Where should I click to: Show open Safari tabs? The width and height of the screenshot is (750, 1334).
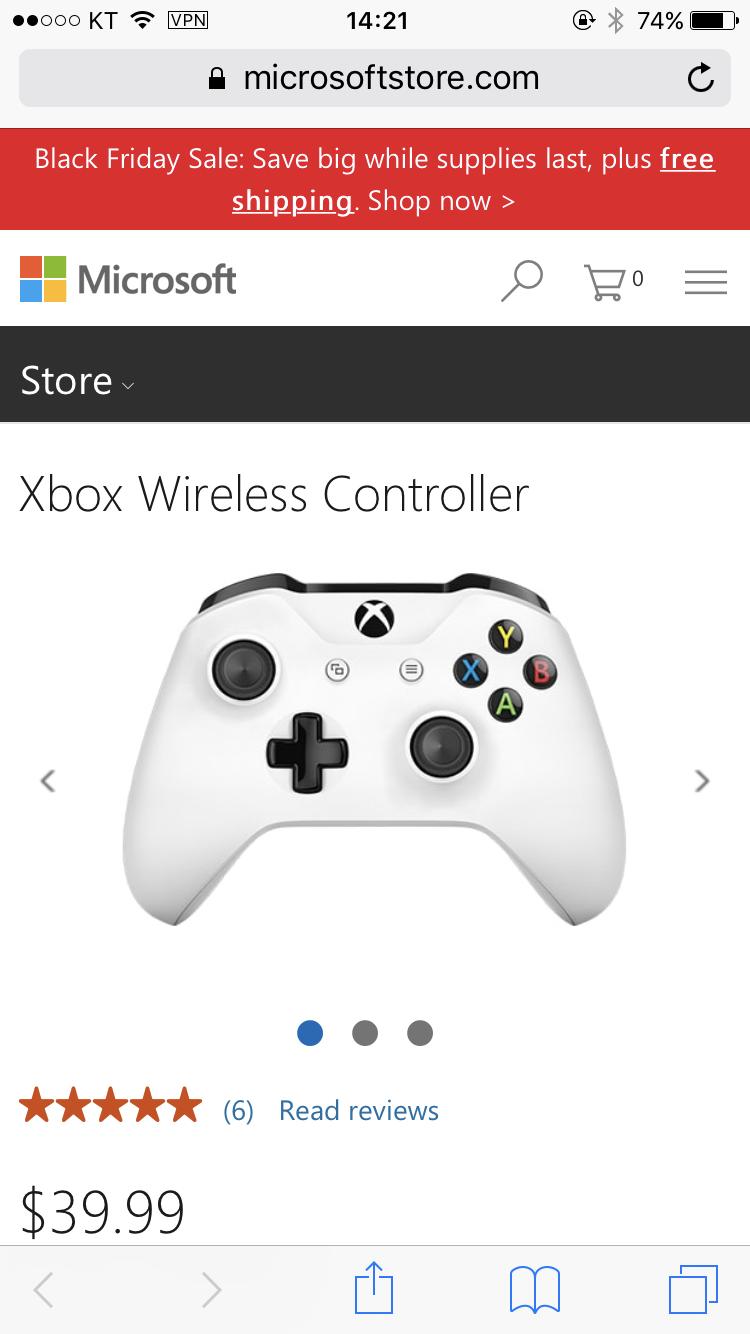pyautogui.click(x=693, y=1288)
